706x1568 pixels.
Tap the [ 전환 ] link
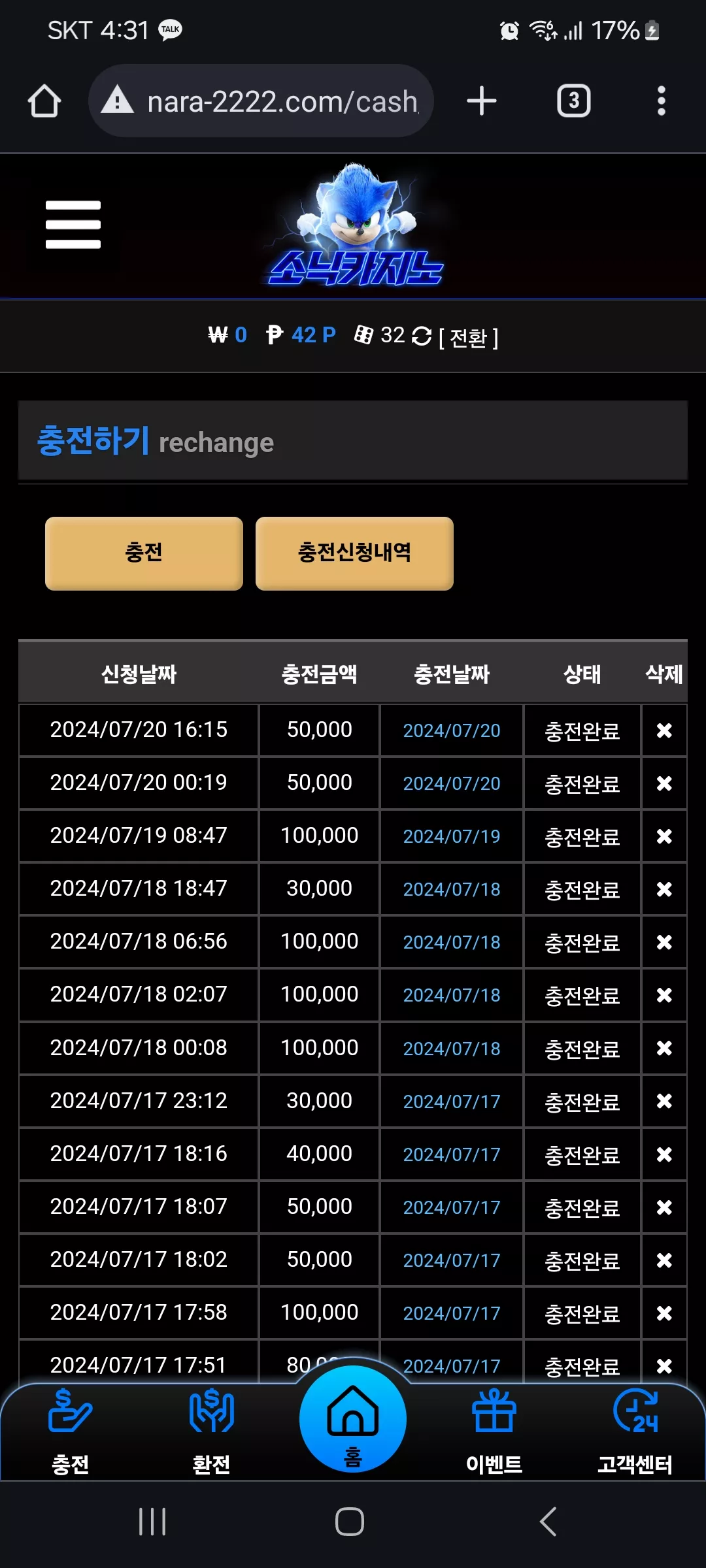(468, 337)
